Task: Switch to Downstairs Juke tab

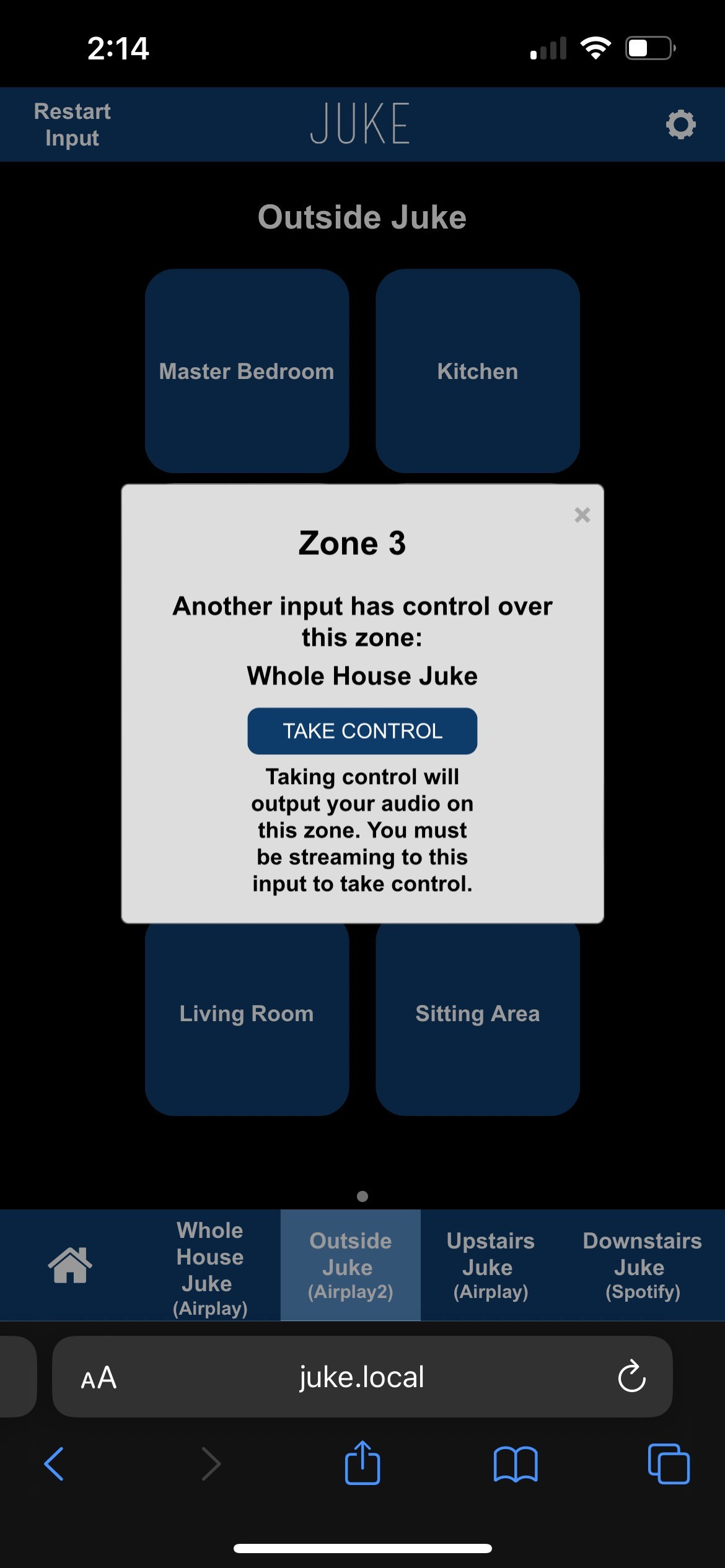Action: point(643,1265)
